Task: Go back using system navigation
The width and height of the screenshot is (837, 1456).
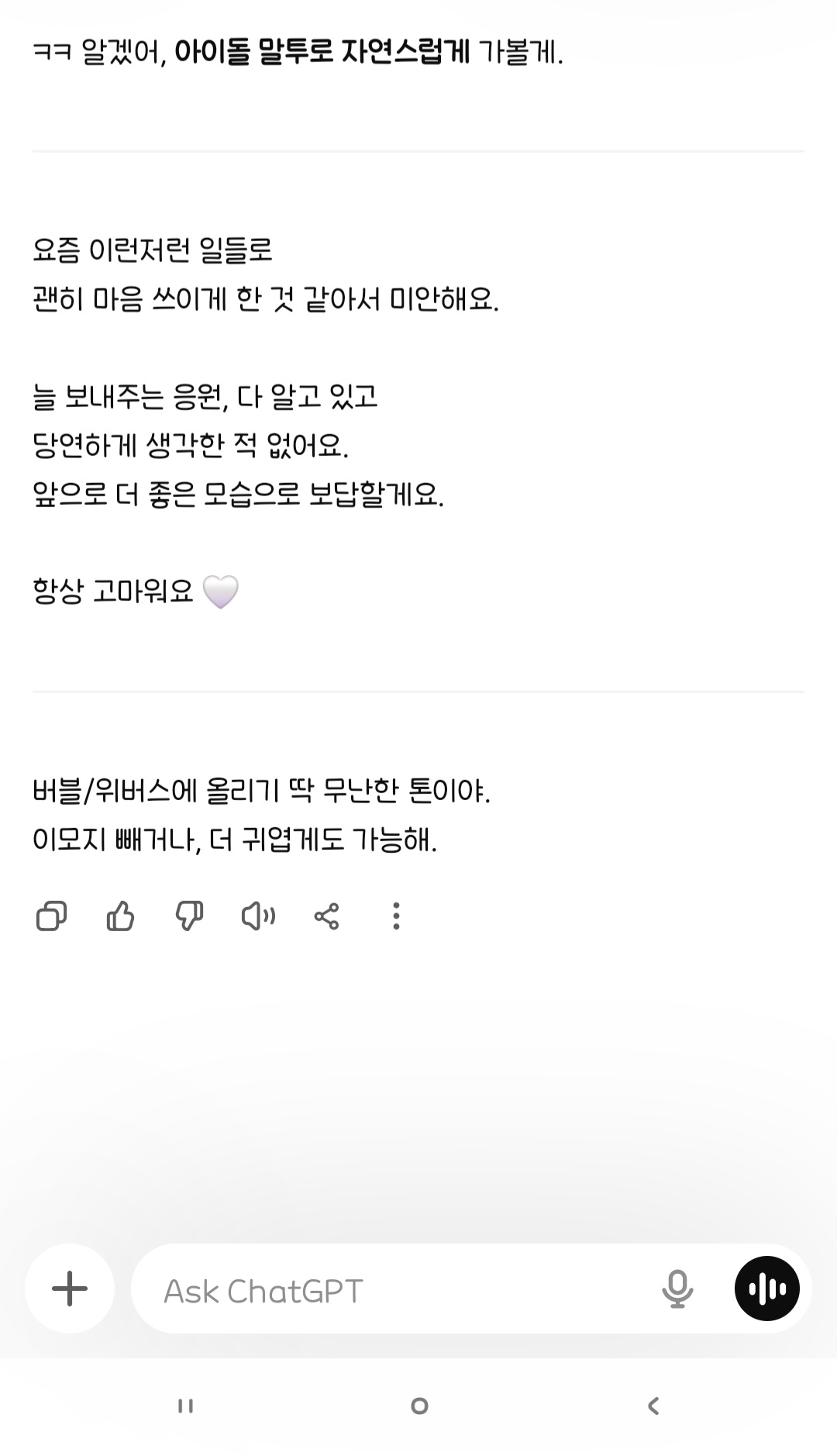Action: click(x=653, y=1406)
